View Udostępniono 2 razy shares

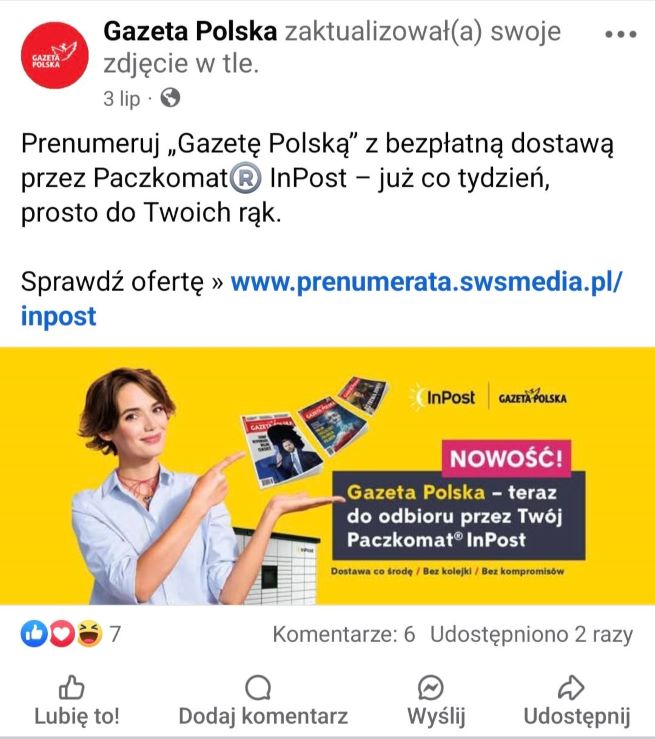(x=532, y=635)
